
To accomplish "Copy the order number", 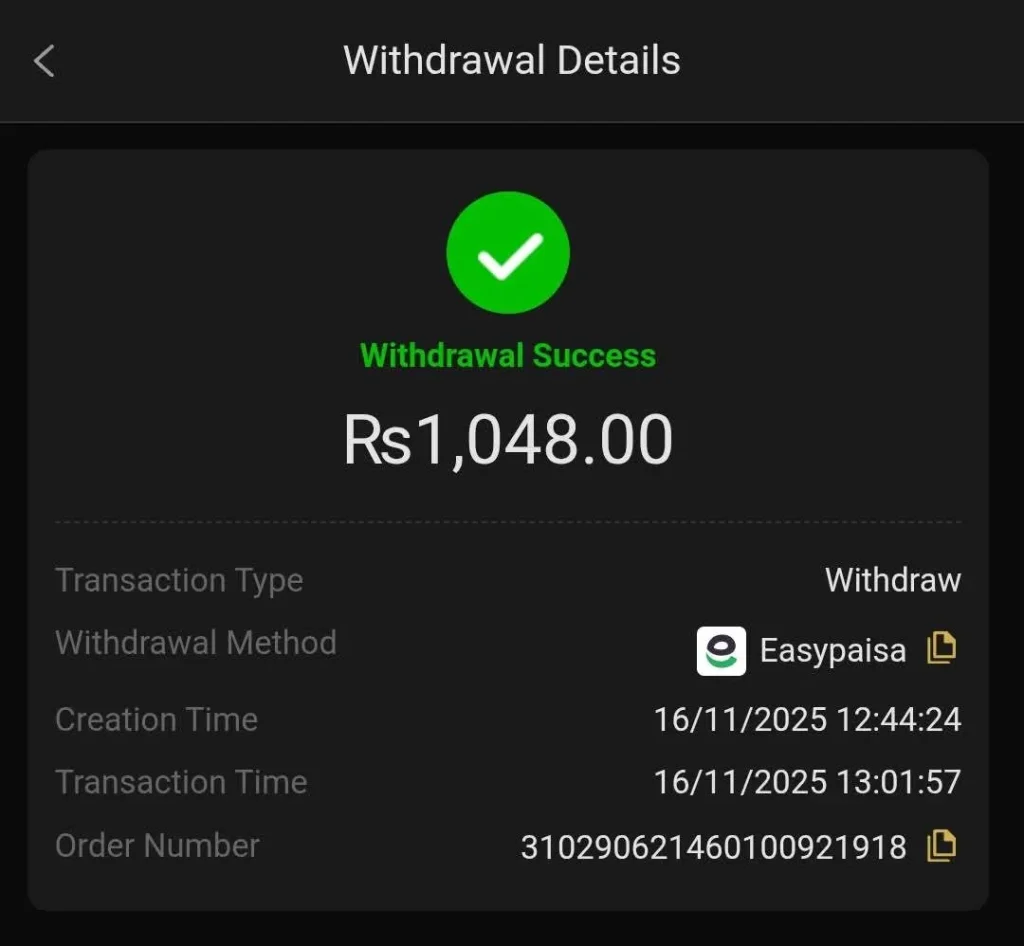I will pos(940,846).
